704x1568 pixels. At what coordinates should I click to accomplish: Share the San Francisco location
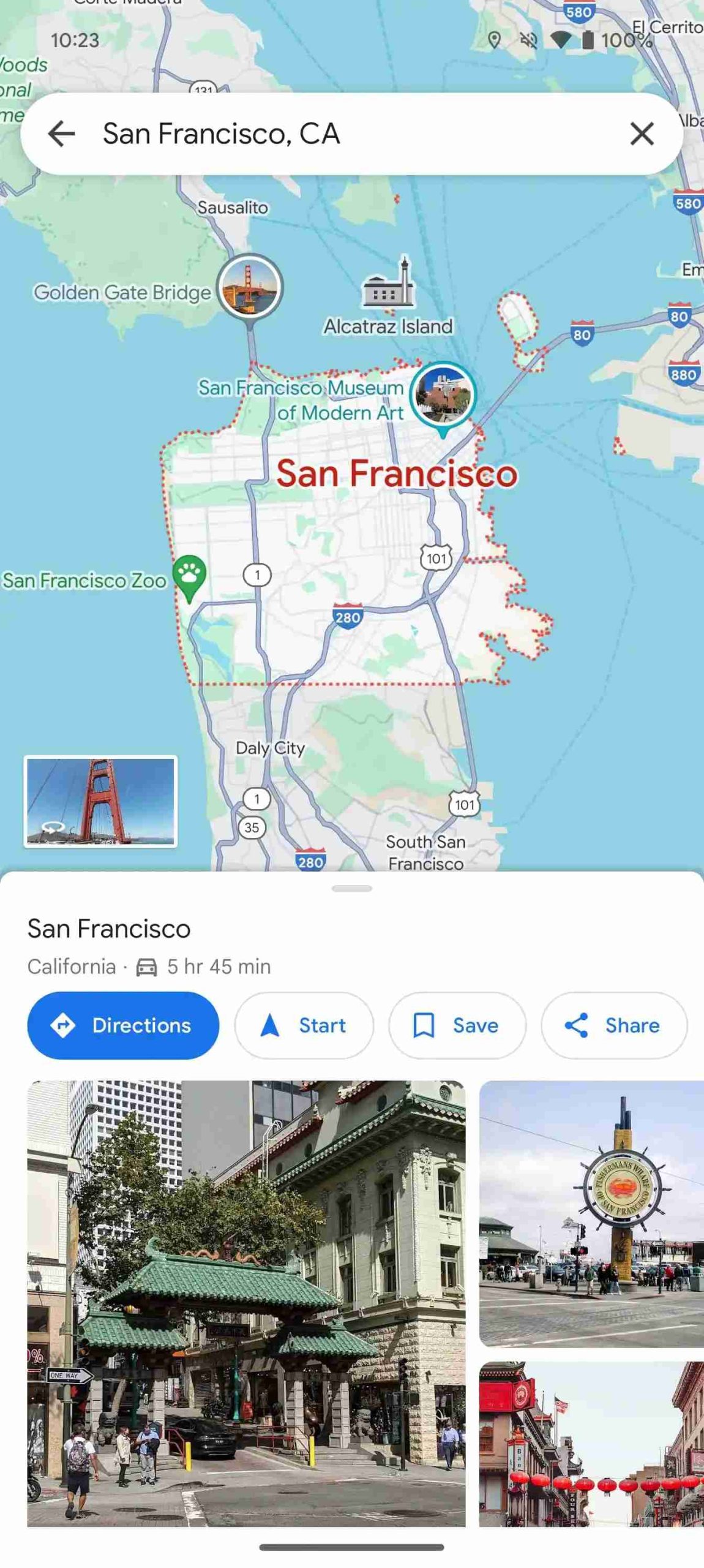tap(613, 1025)
